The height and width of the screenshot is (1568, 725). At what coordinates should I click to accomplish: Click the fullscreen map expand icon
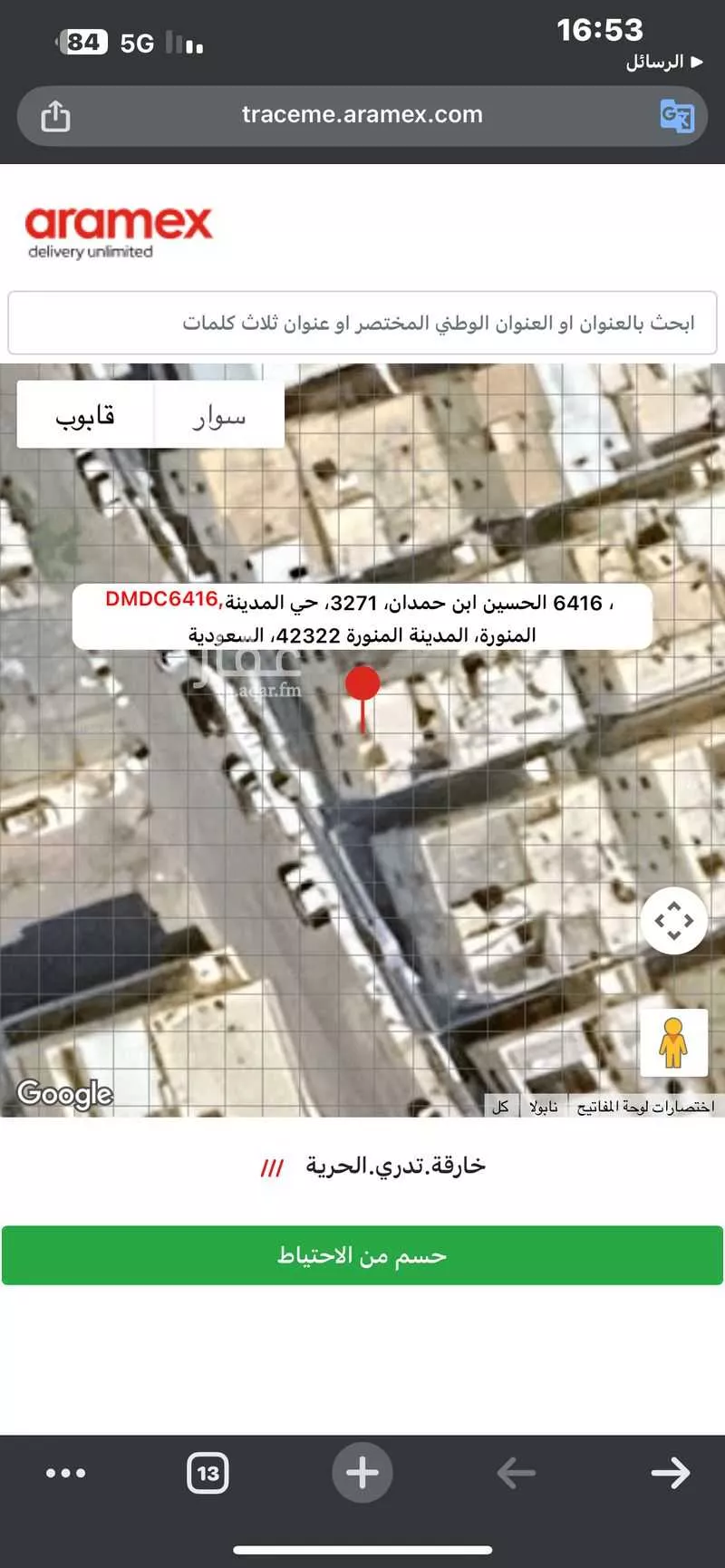[x=674, y=919]
